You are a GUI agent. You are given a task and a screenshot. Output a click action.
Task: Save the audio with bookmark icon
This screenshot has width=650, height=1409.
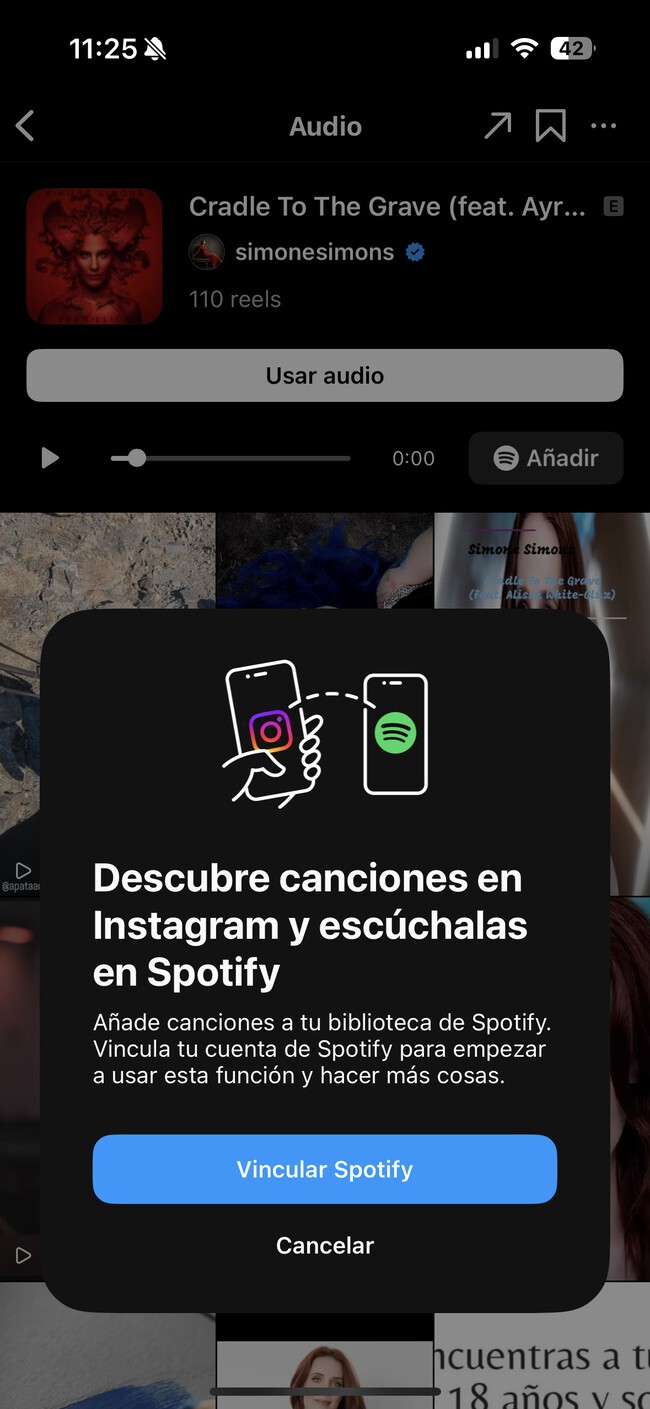tap(551, 126)
